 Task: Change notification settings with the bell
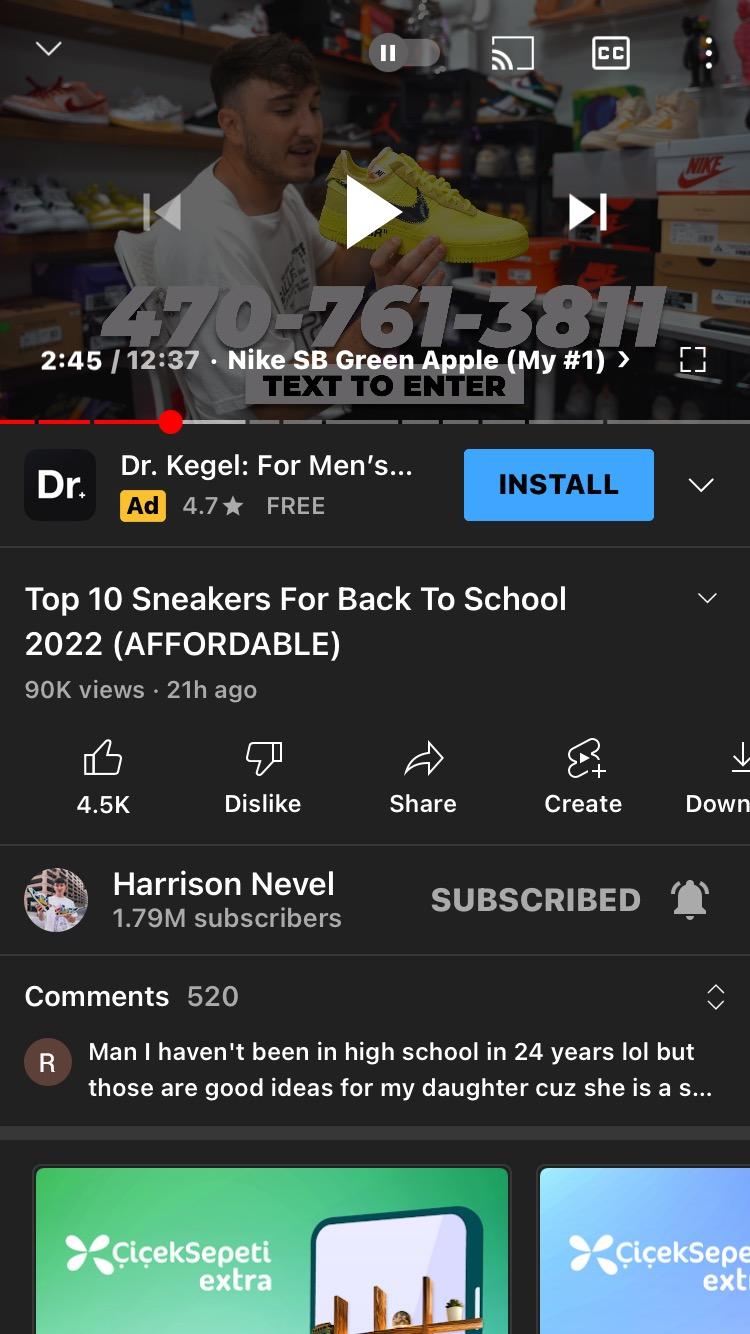click(x=690, y=900)
